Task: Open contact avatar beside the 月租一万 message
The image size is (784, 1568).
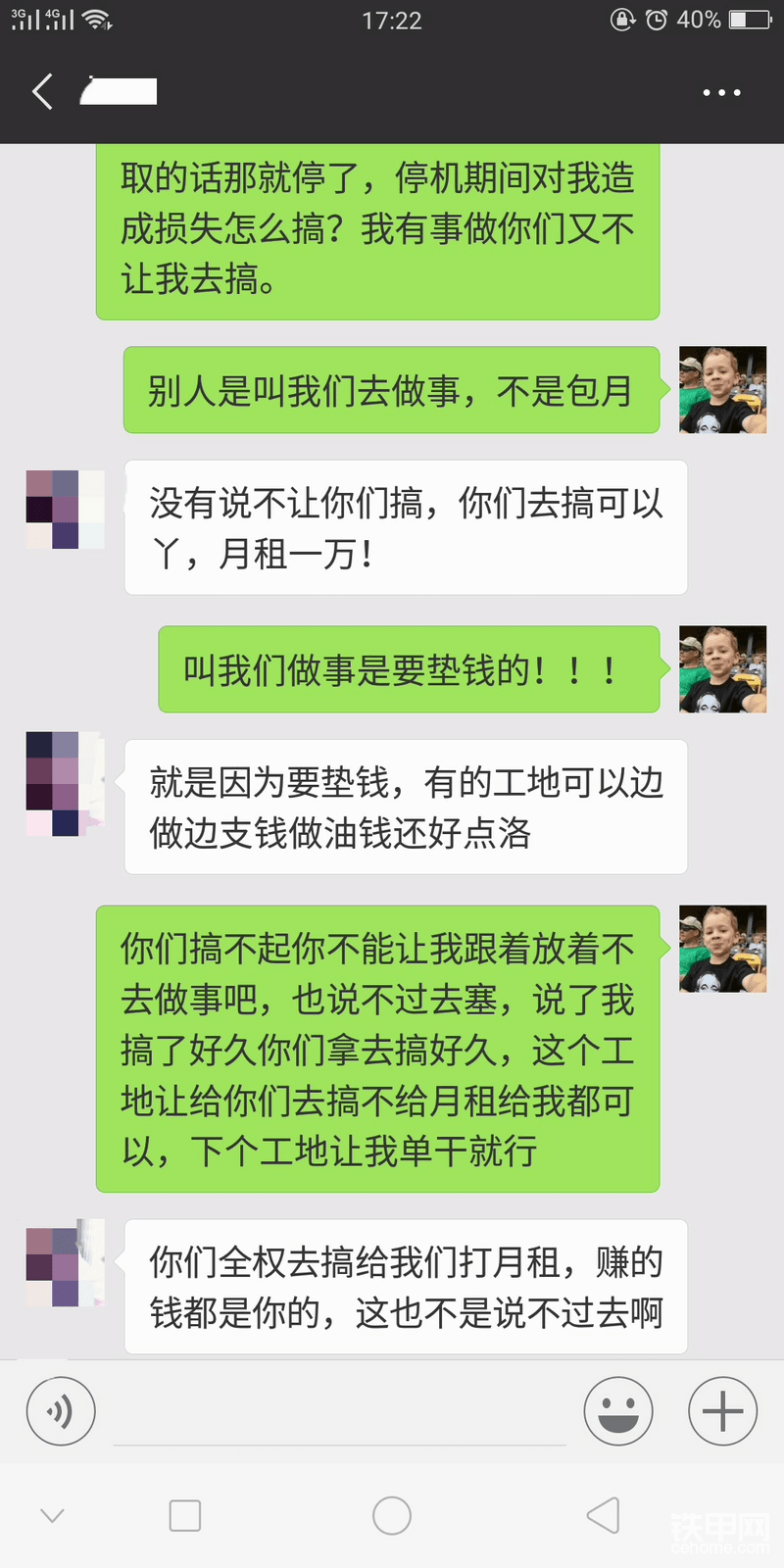Action: [65, 510]
